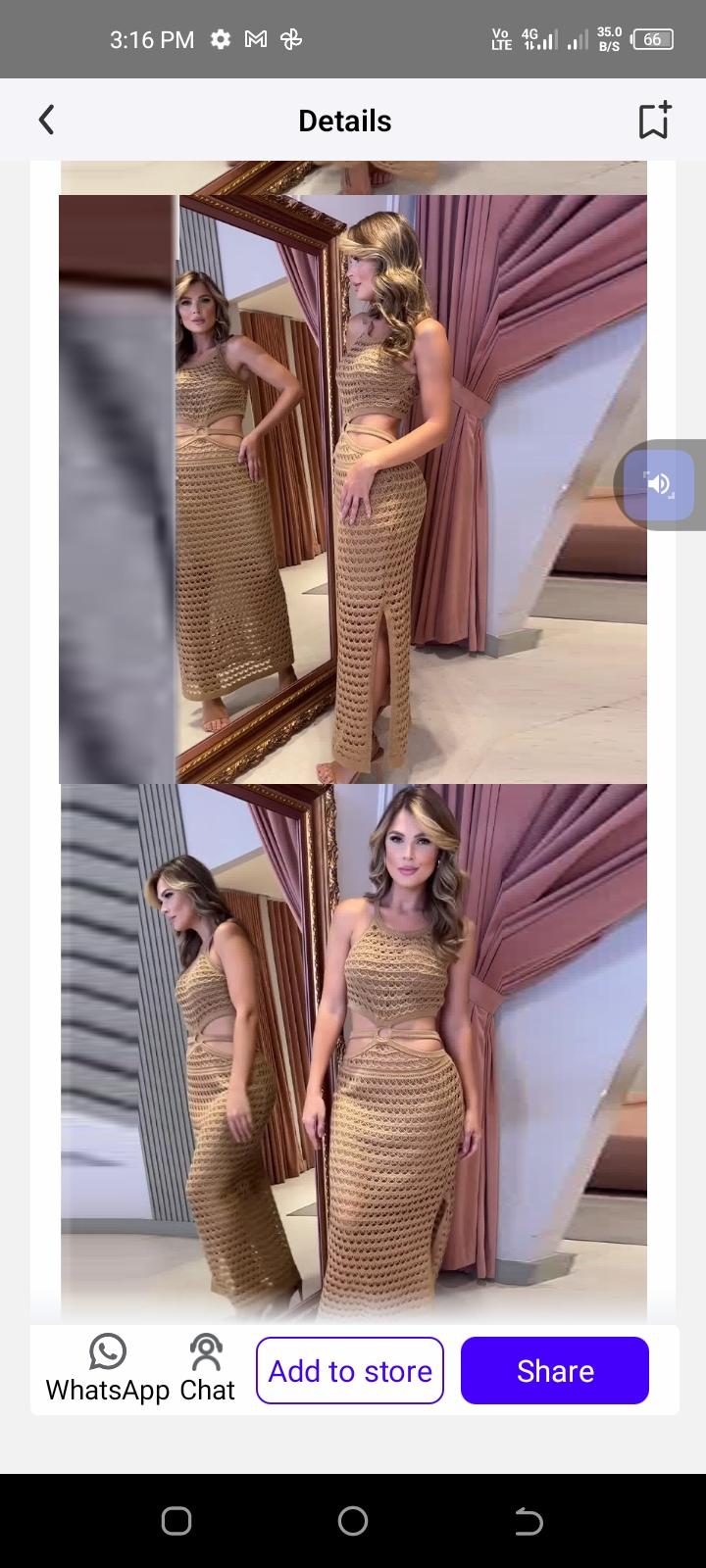This screenshot has height=1568, width=706.
Task: Tap the floating speaker widget
Action: (659, 484)
